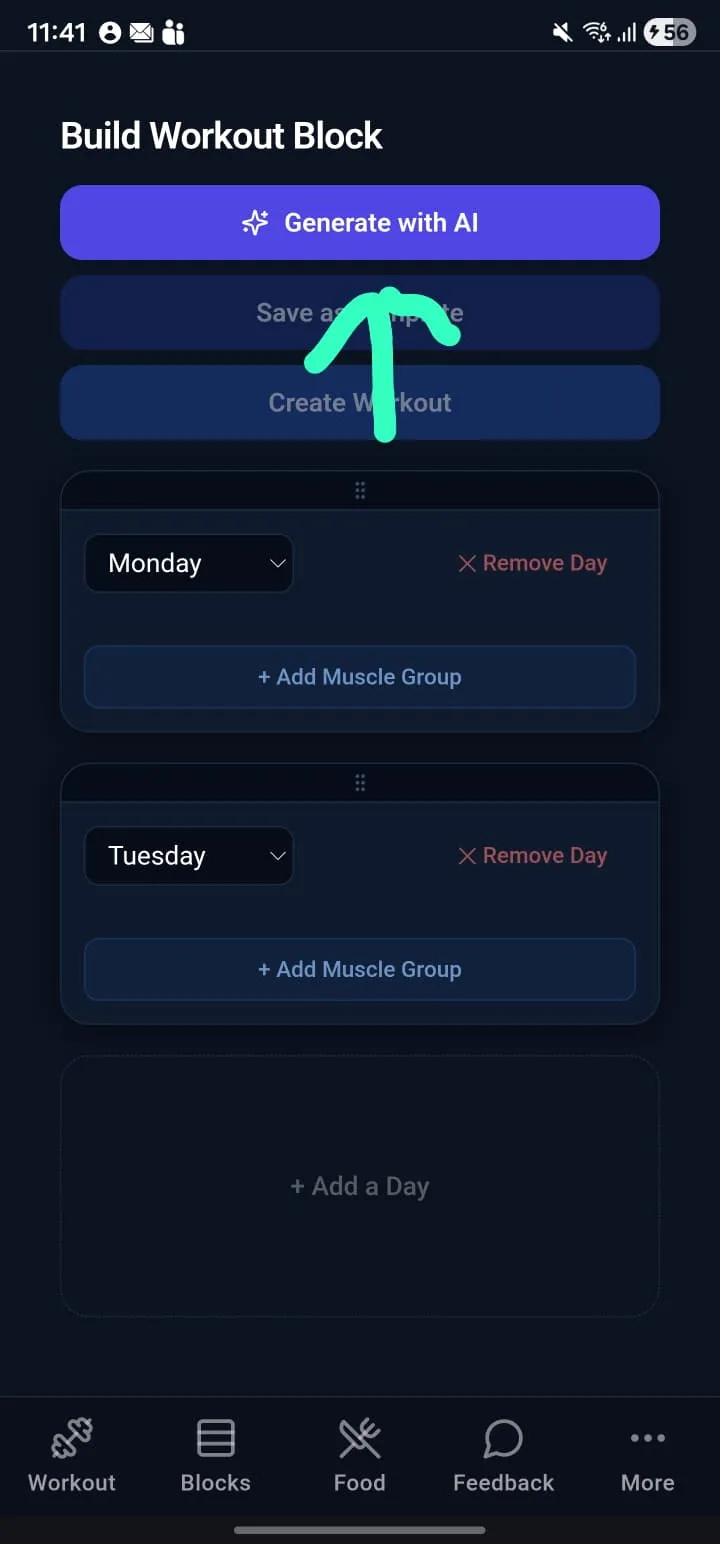Tap Generate with AI button
This screenshot has height=1544, width=720.
tap(360, 222)
